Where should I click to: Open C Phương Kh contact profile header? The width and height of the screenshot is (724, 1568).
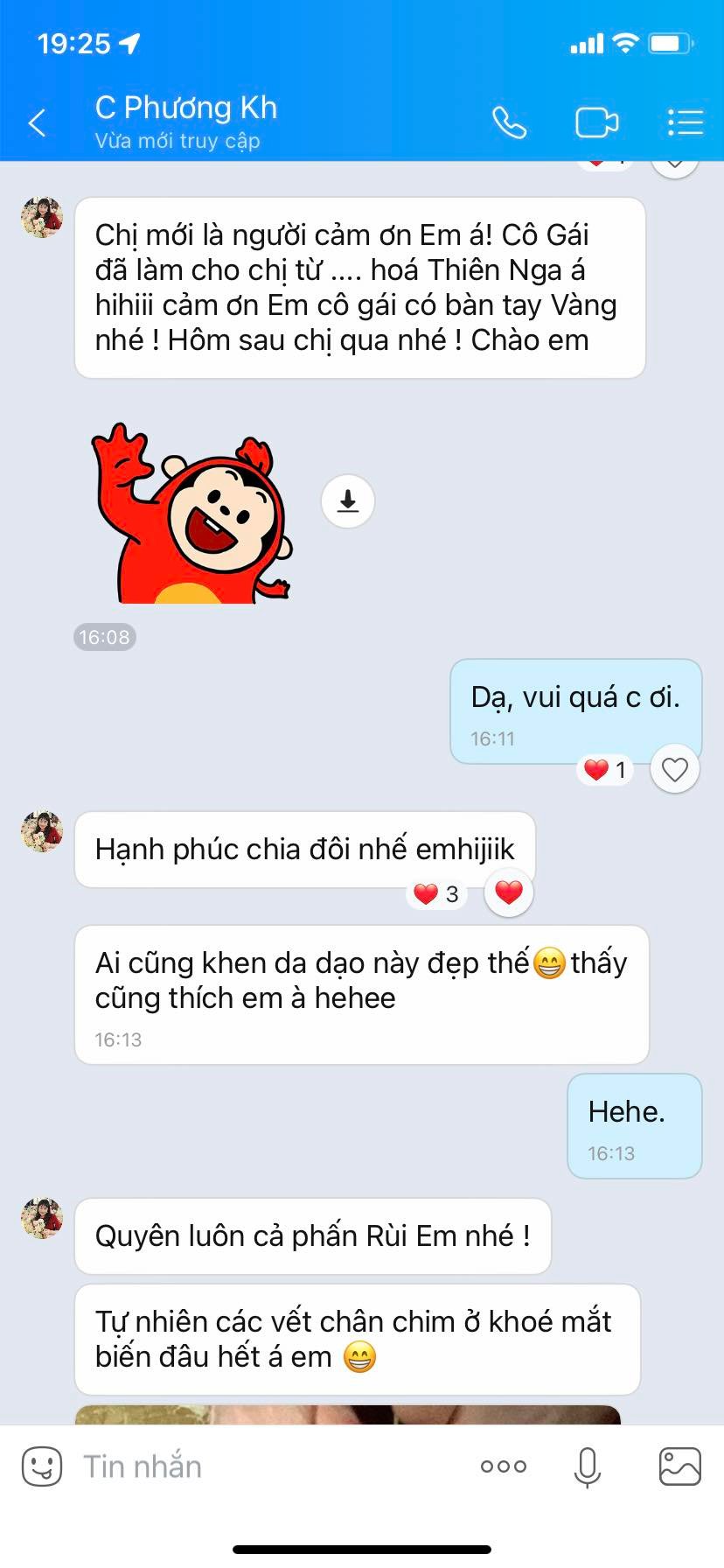tap(186, 122)
